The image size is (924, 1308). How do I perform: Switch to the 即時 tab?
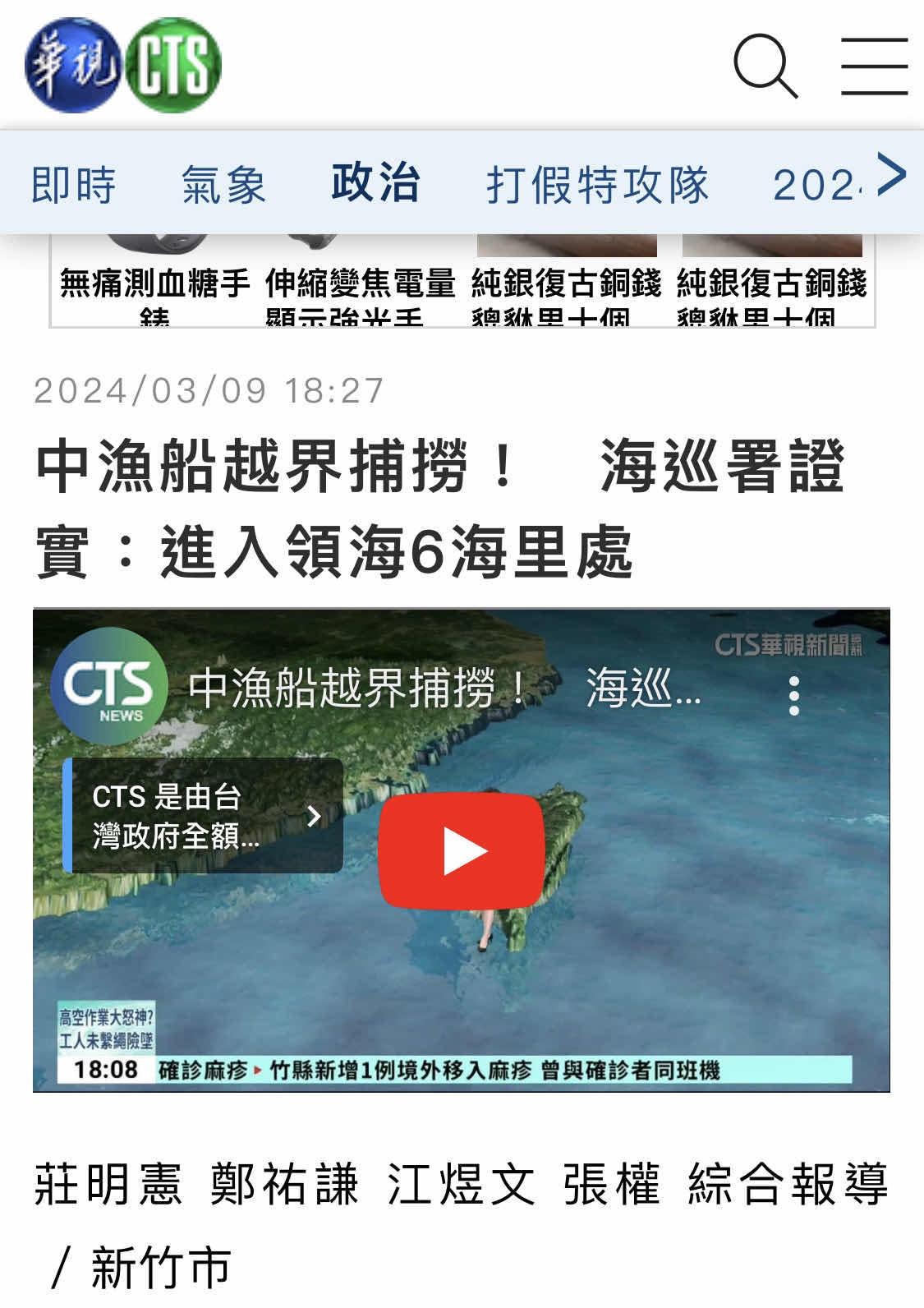(x=74, y=184)
